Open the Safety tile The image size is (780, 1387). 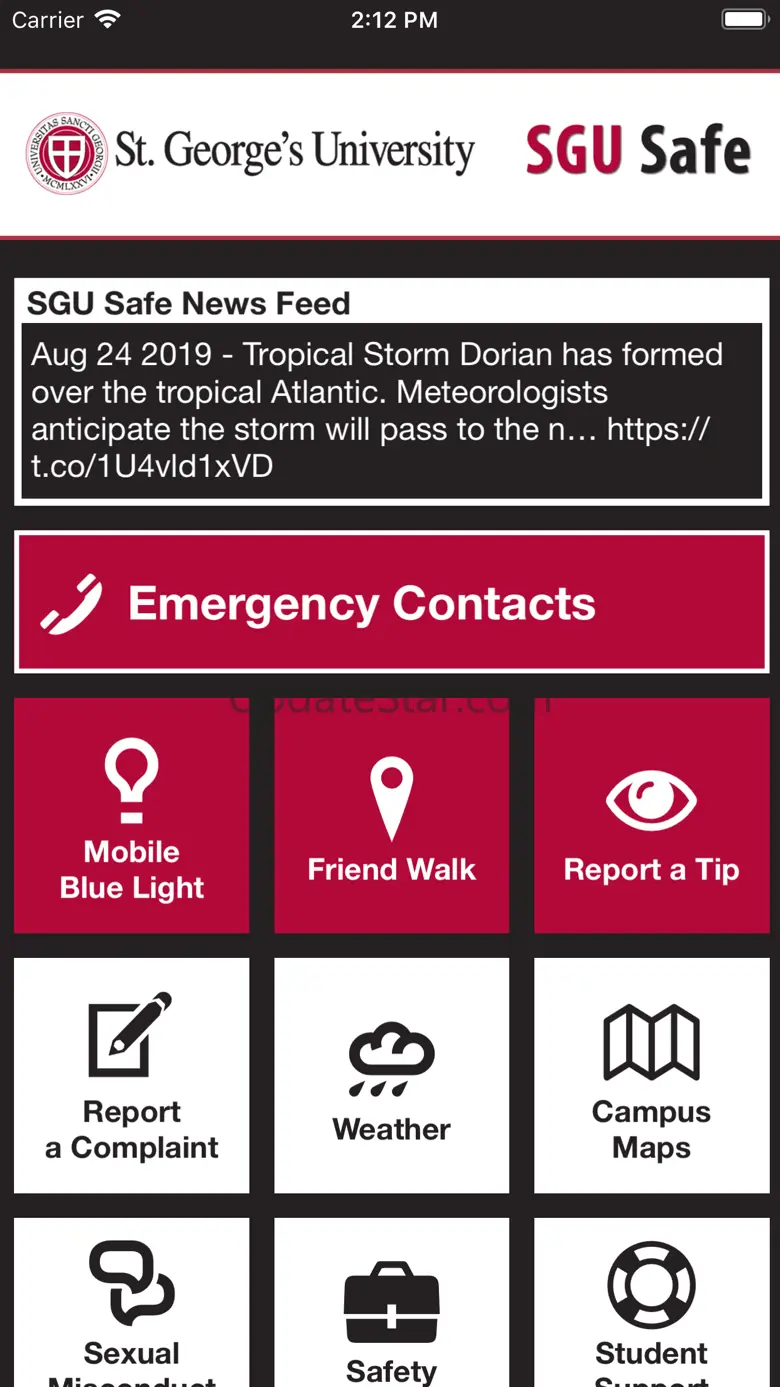click(x=392, y=1302)
